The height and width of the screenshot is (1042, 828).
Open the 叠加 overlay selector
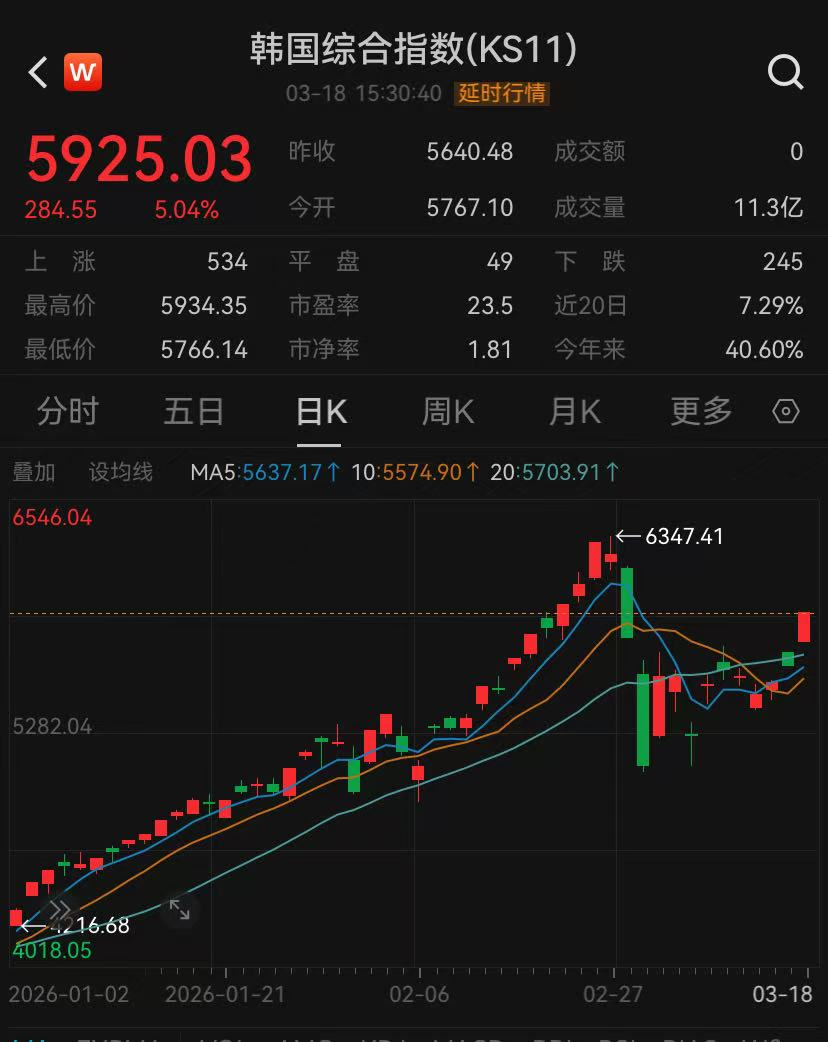pos(34,472)
